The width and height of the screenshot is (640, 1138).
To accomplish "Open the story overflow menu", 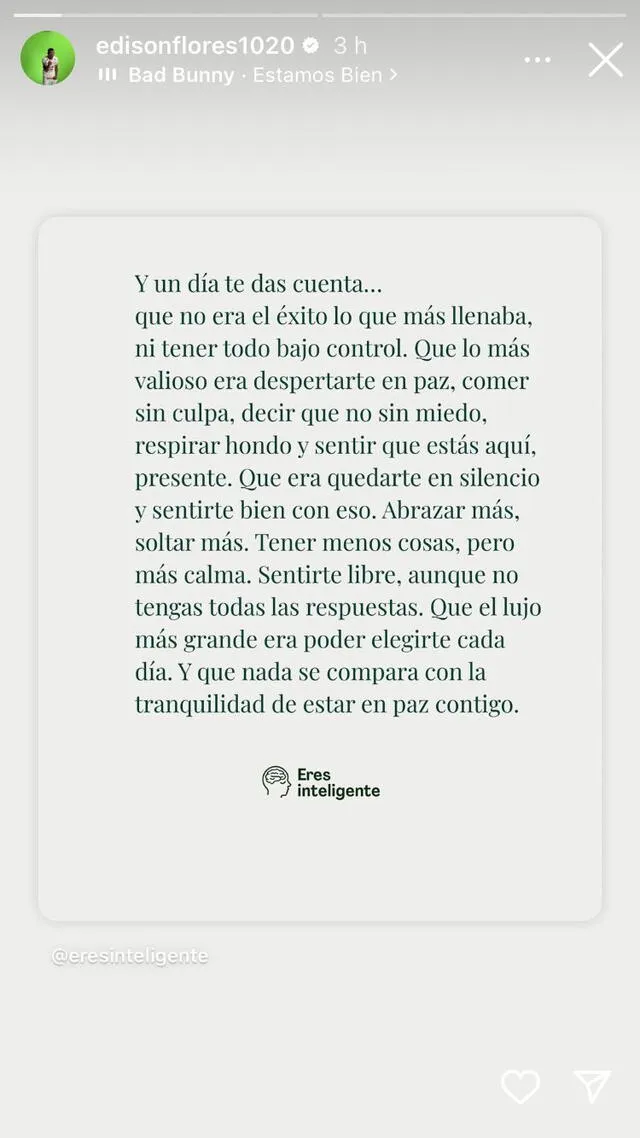I will [x=538, y=60].
